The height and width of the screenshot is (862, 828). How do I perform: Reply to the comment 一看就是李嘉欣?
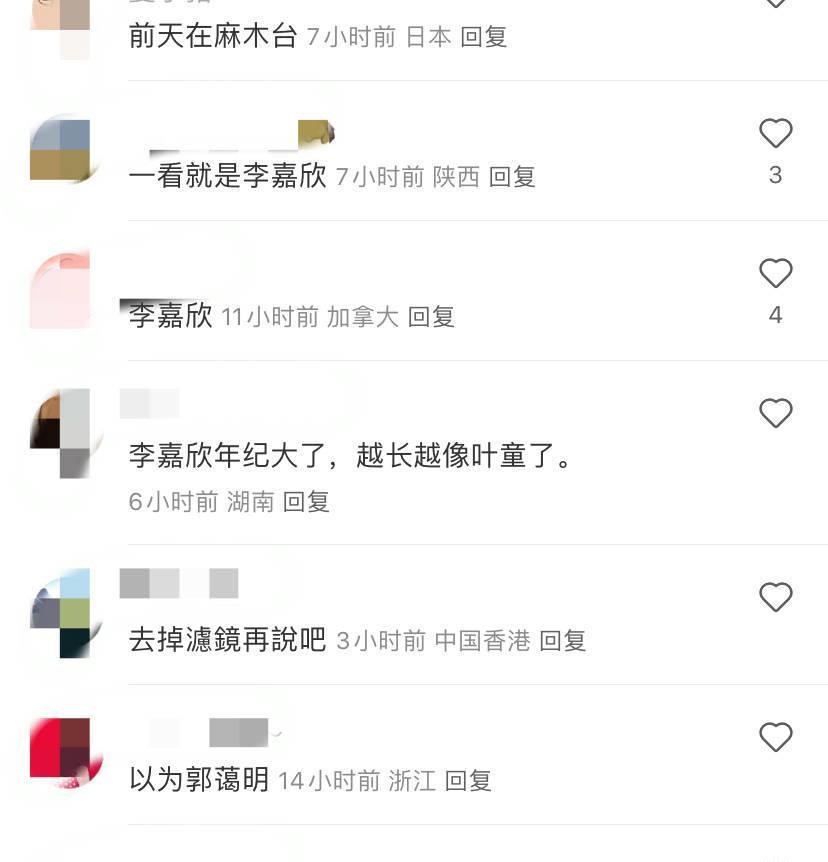(512, 177)
